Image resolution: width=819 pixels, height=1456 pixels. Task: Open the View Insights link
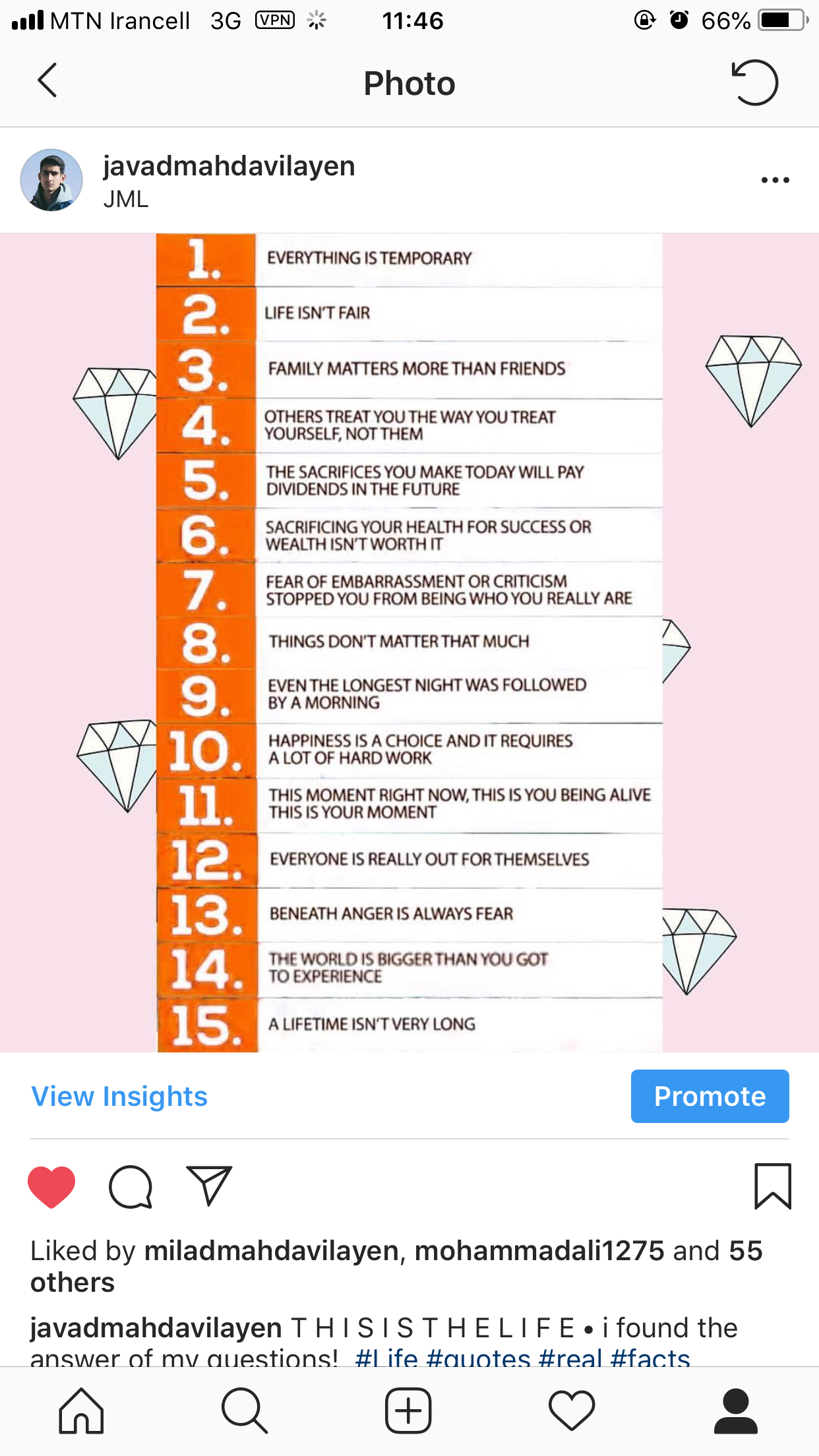(119, 1096)
